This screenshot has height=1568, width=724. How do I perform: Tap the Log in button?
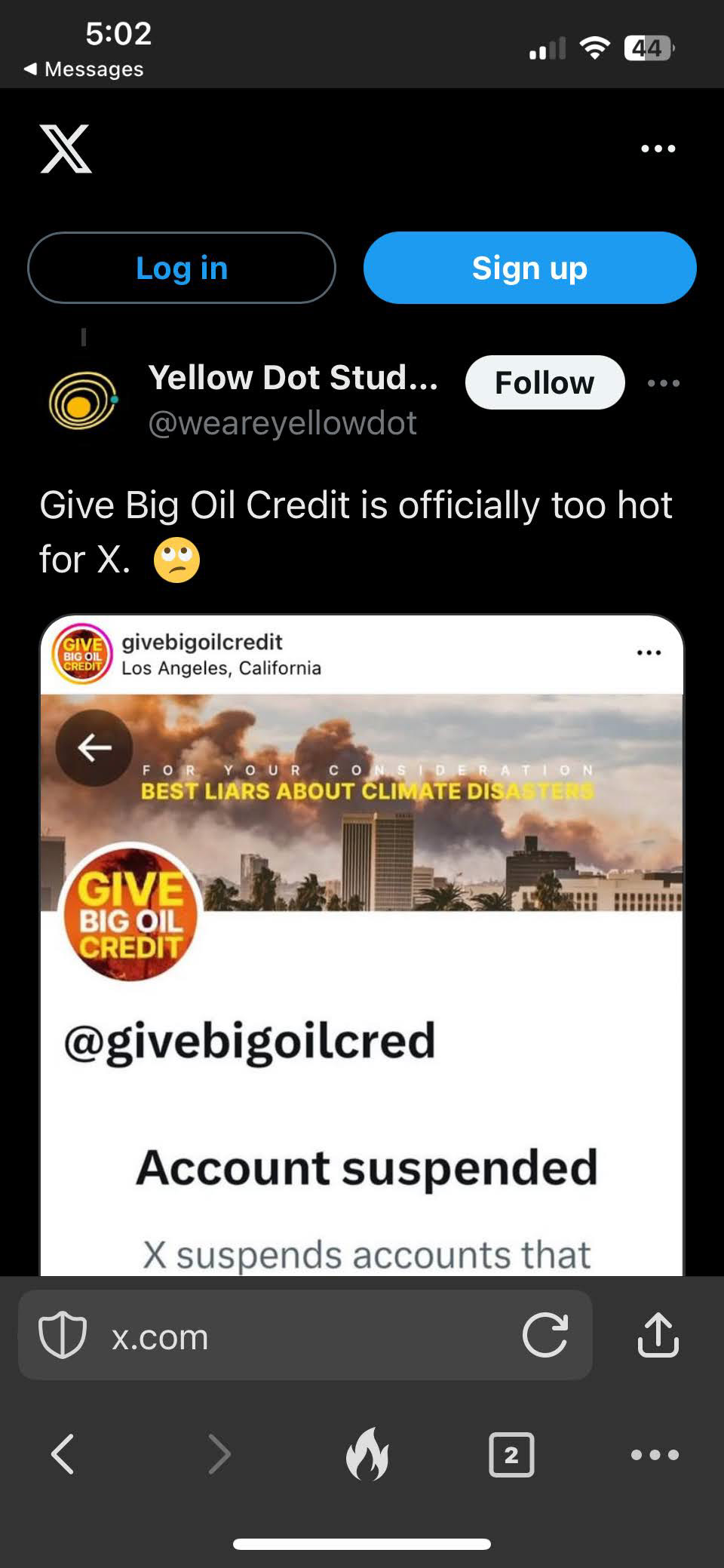[182, 268]
